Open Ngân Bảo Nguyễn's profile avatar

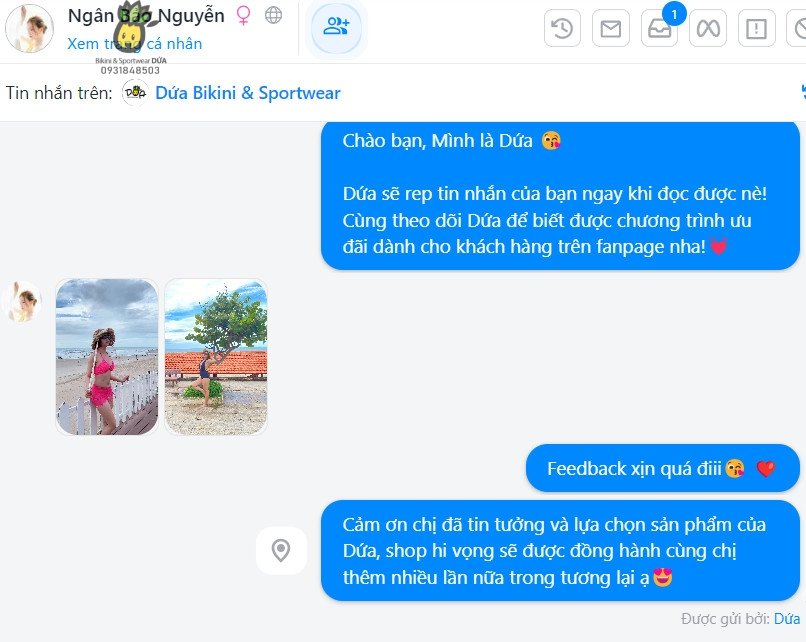(29, 28)
